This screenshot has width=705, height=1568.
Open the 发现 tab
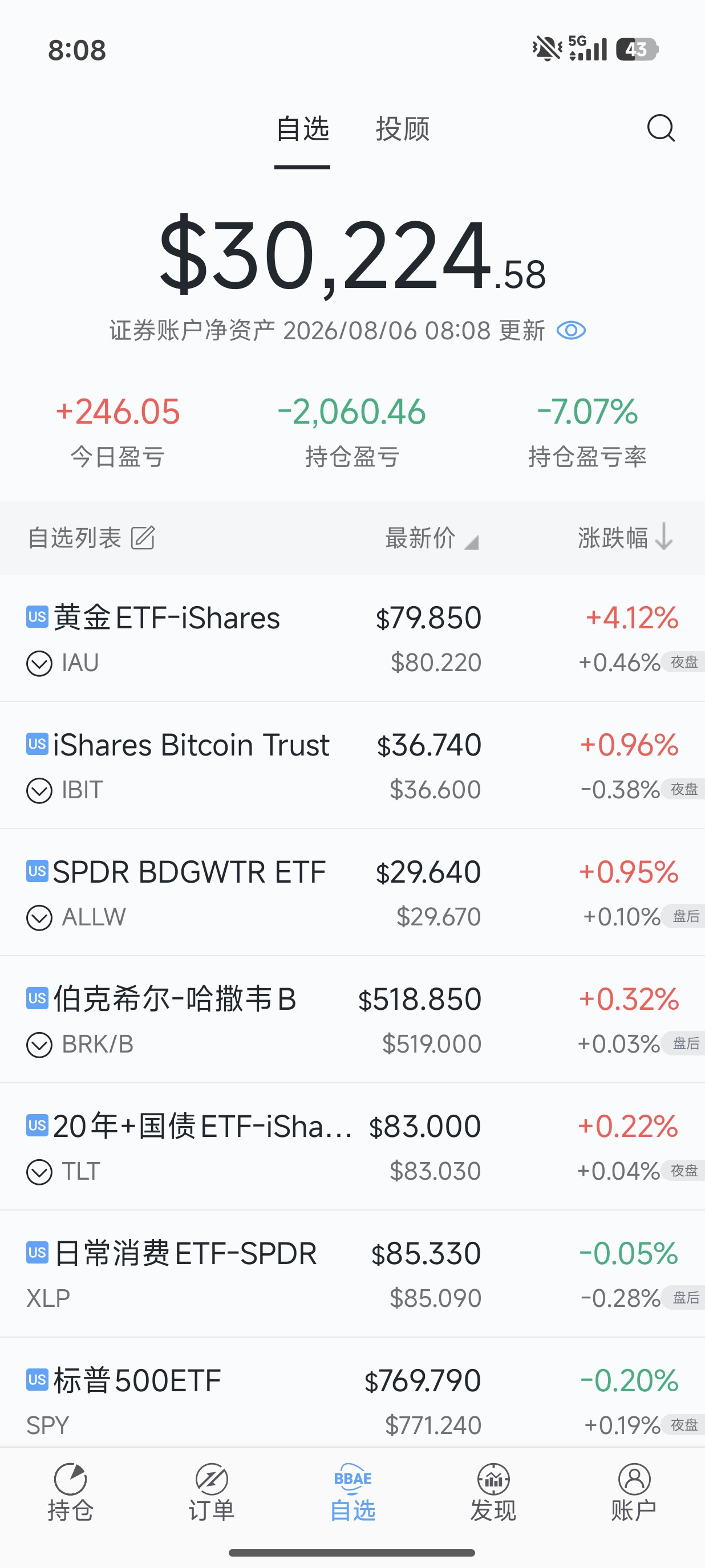tap(493, 1493)
